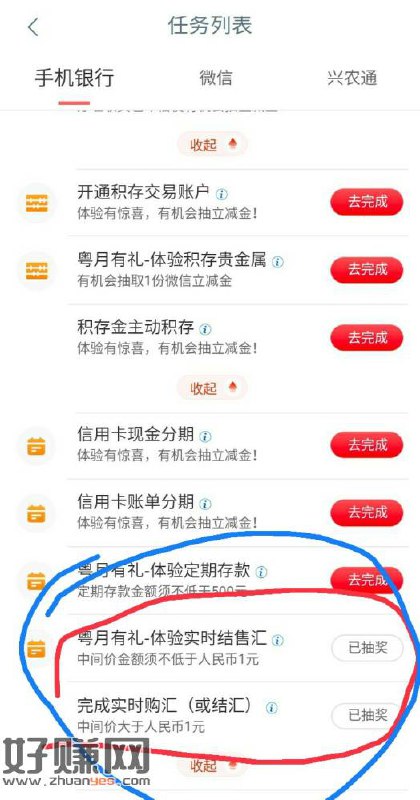This screenshot has height=800, width=420.
Task: Switch to the 兴农通 tab
Action: [x=352, y=78]
